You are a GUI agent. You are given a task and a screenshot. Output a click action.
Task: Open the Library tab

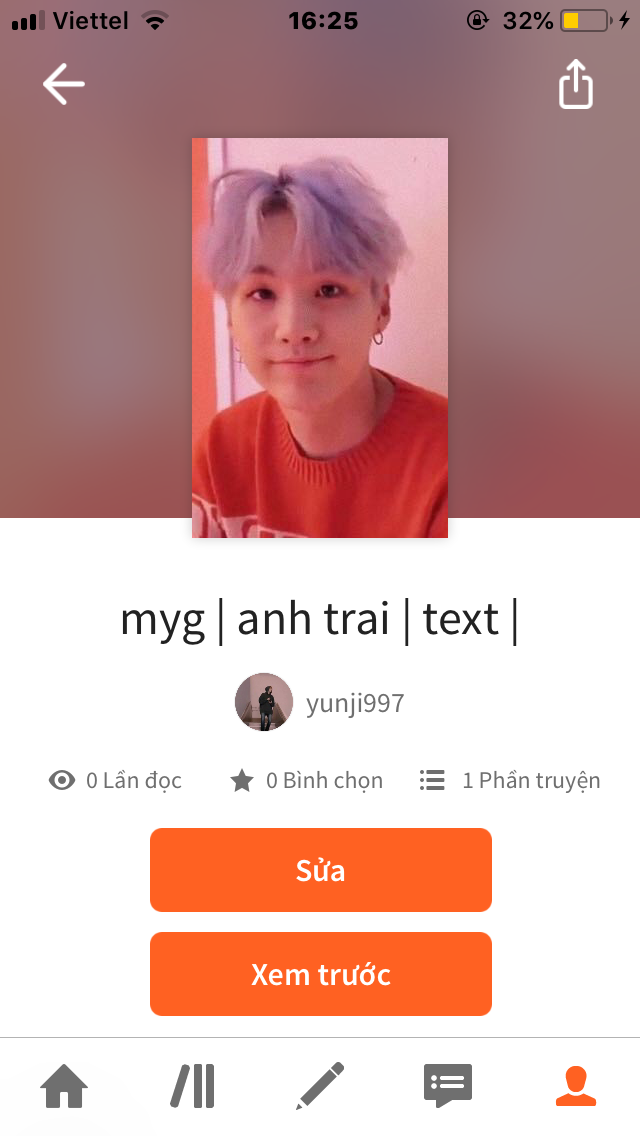click(193, 1085)
